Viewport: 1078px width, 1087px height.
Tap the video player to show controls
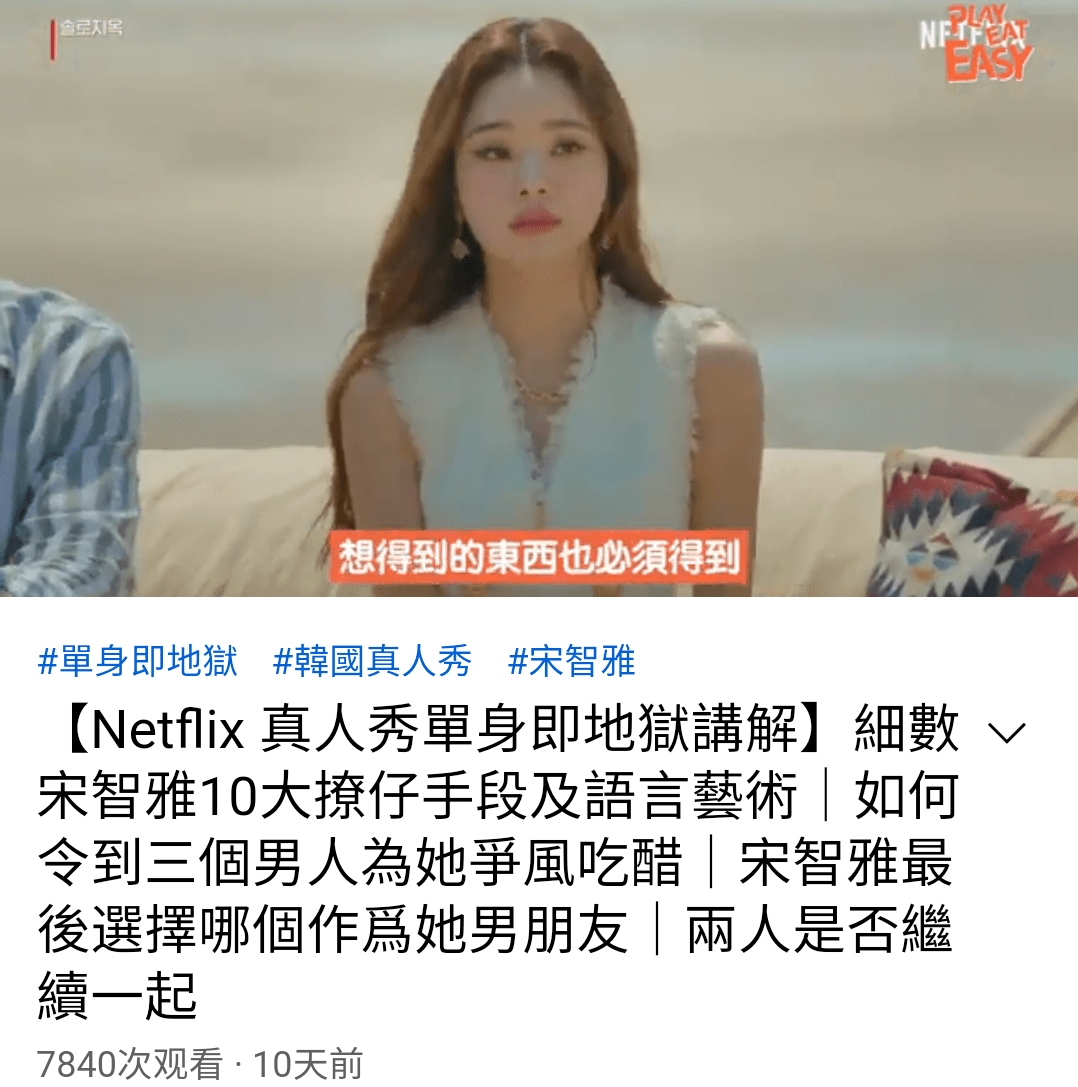(539, 300)
